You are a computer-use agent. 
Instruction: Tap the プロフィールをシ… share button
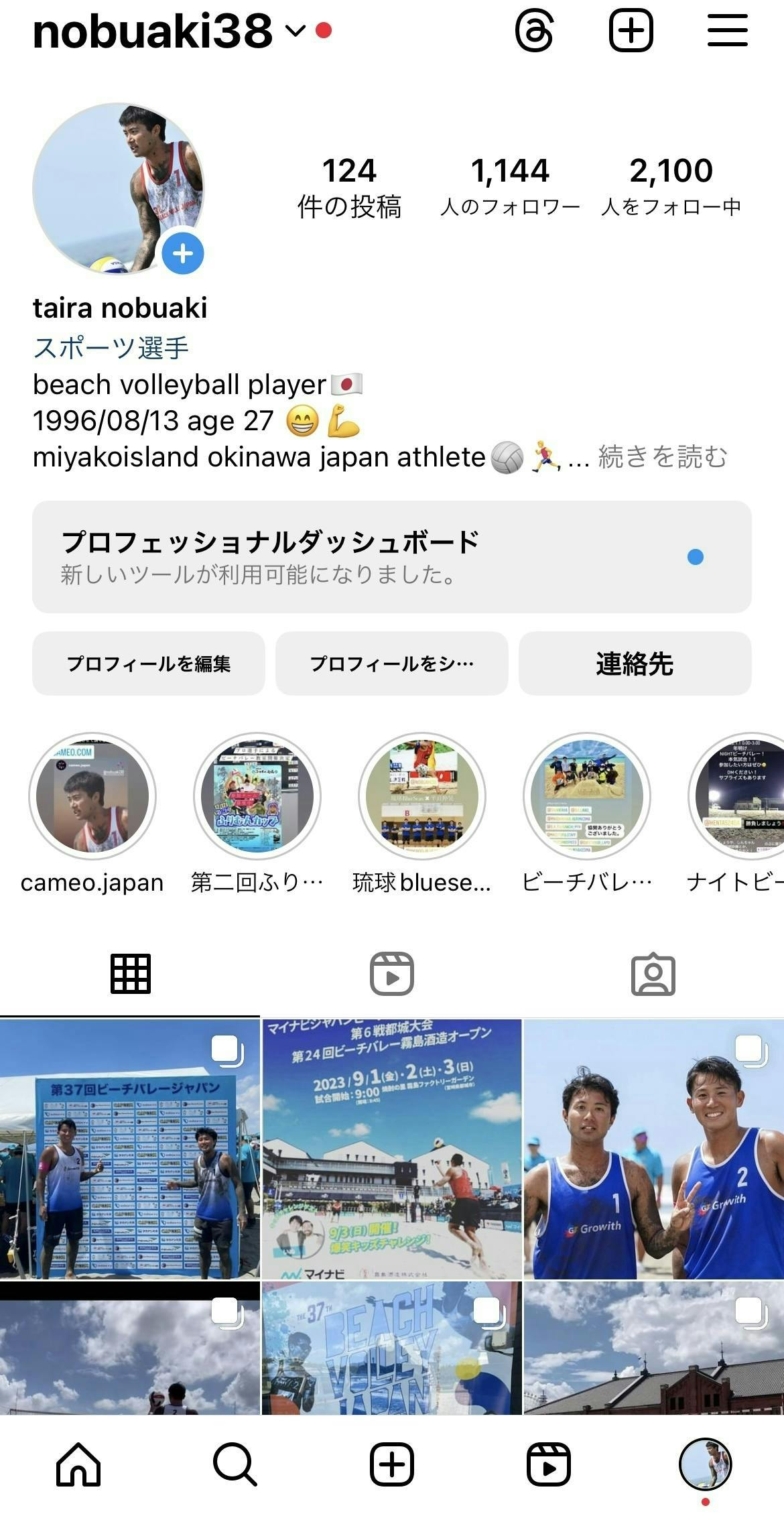(391, 664)
